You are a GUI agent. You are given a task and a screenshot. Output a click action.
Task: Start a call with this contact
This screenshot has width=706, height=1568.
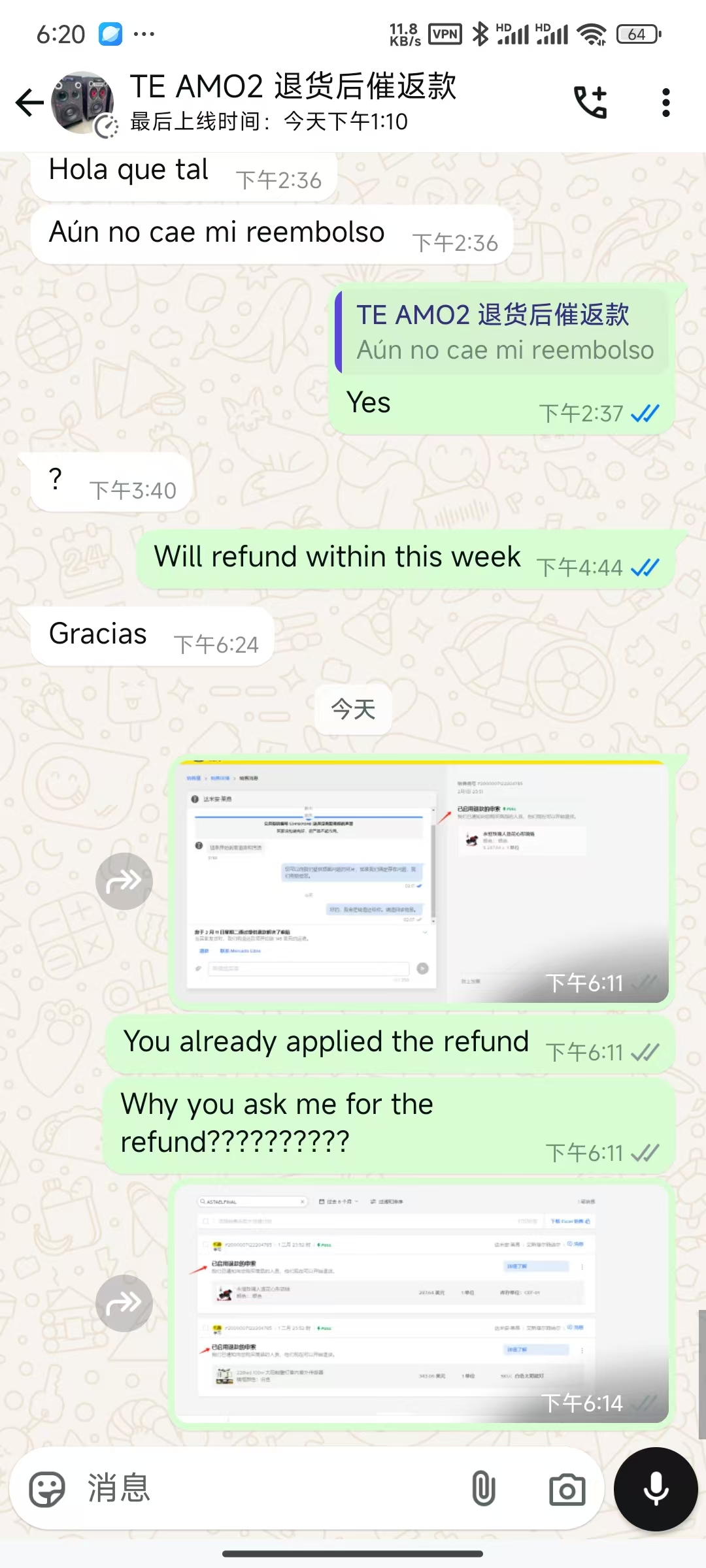[x=591, y=103]
